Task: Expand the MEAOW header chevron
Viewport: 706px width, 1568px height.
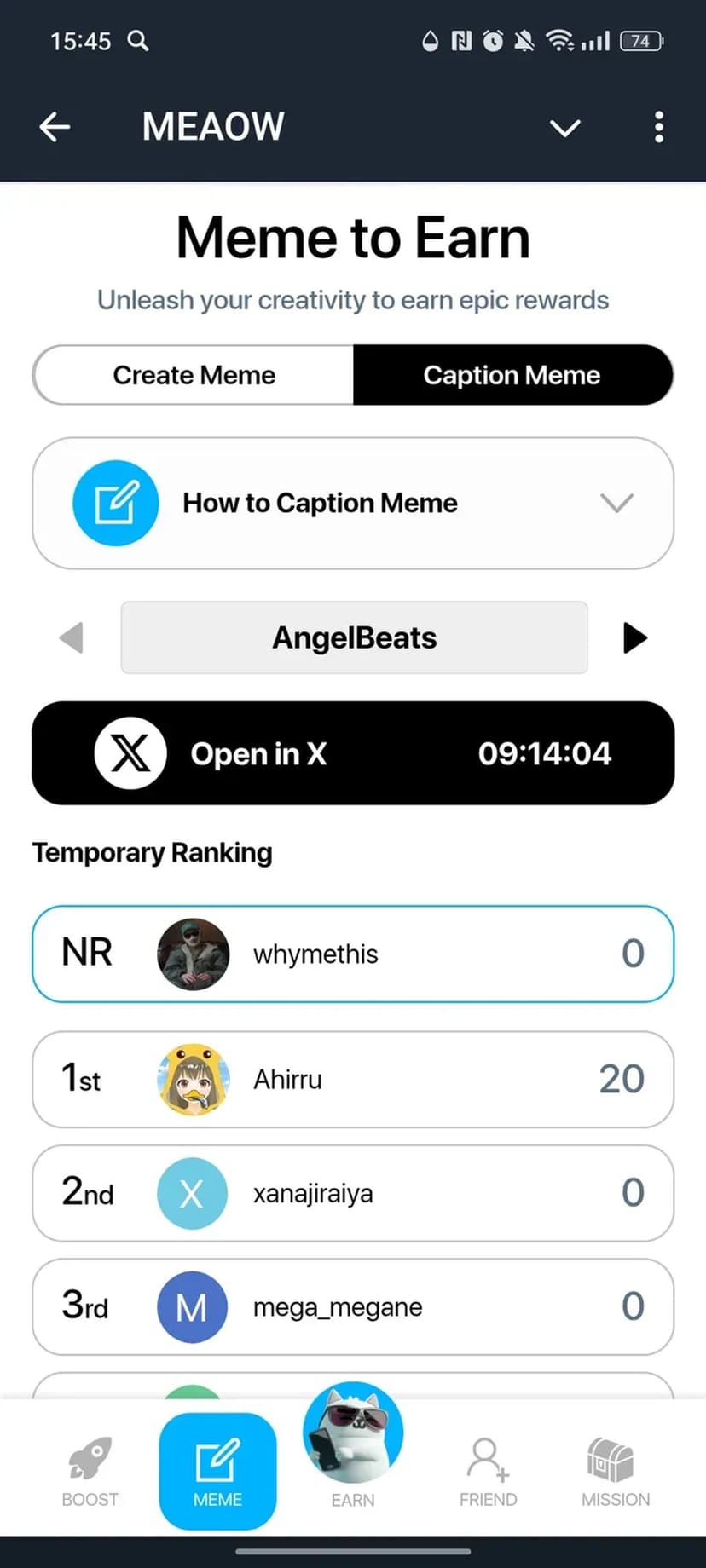Action: [564, 128]
